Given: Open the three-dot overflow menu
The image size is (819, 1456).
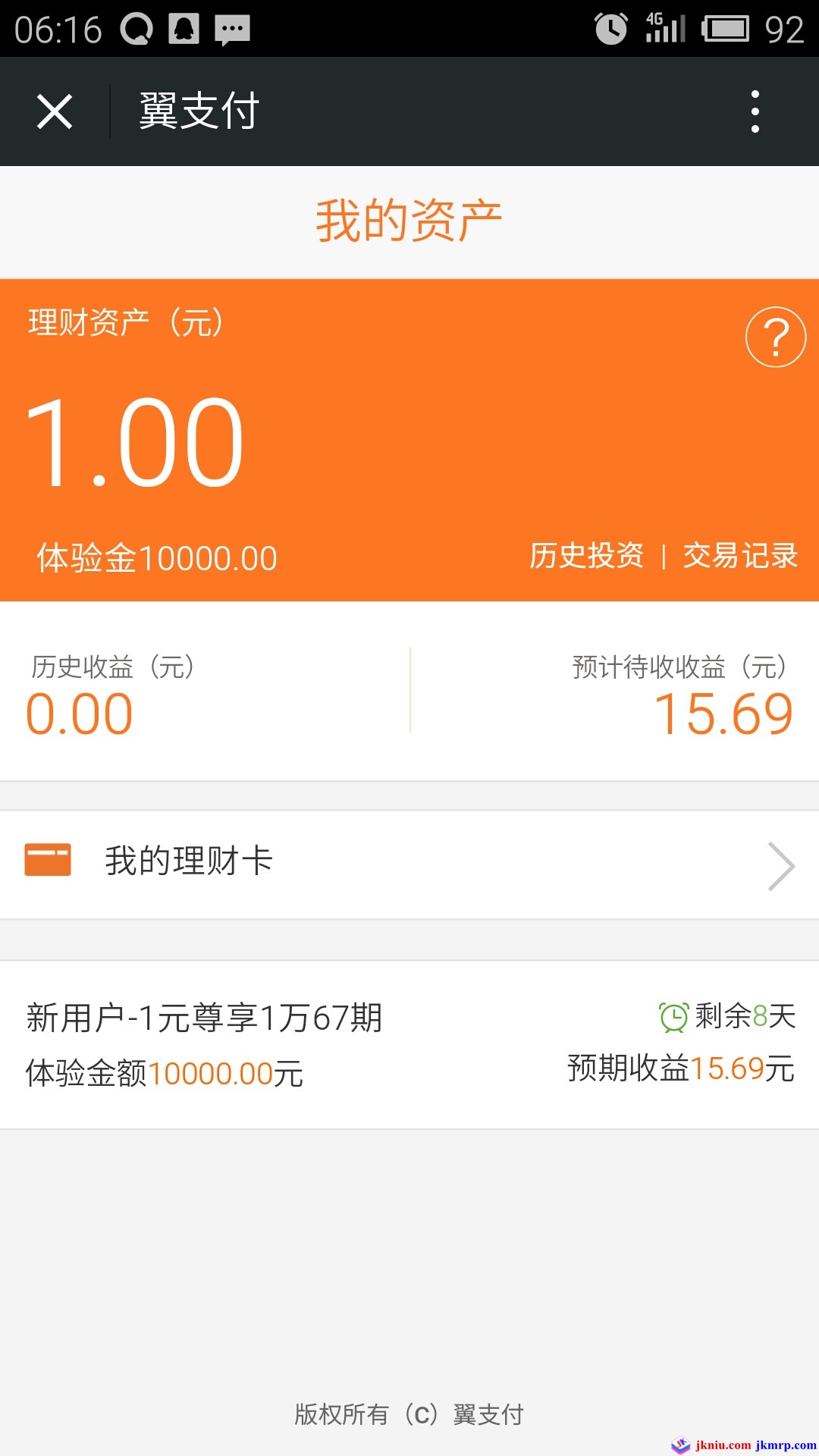Looking at the screenshot, I should point(755,112).
